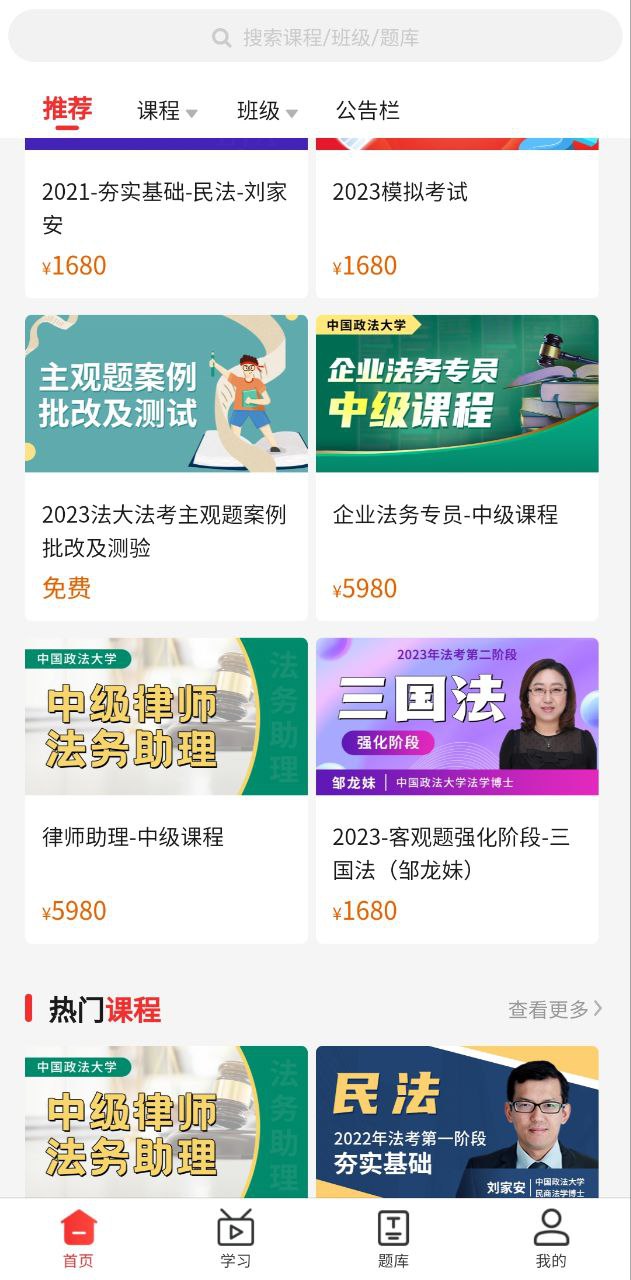Switch to the 推荐 tab
Viewport: 631px width, 1280px height.
67,109
